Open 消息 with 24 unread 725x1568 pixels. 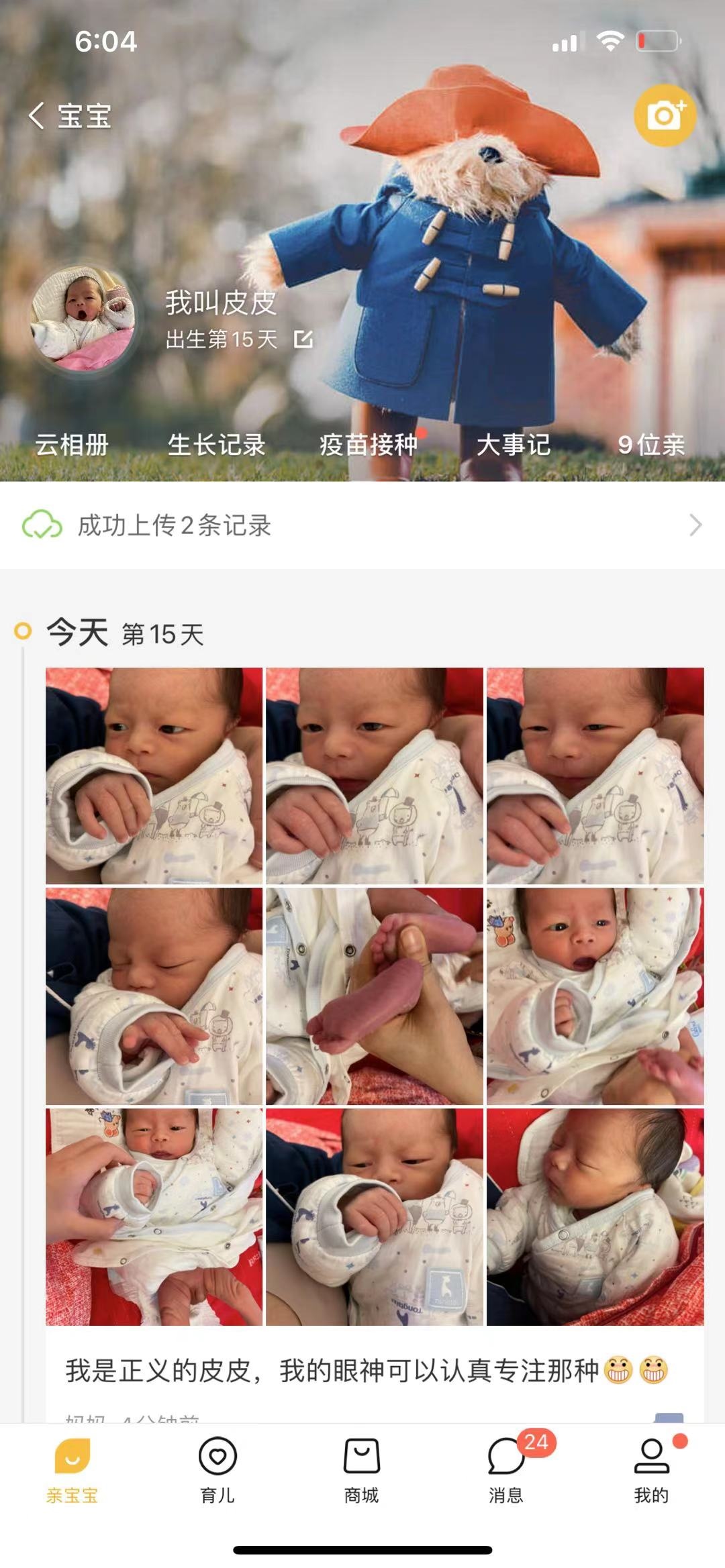505,1469
